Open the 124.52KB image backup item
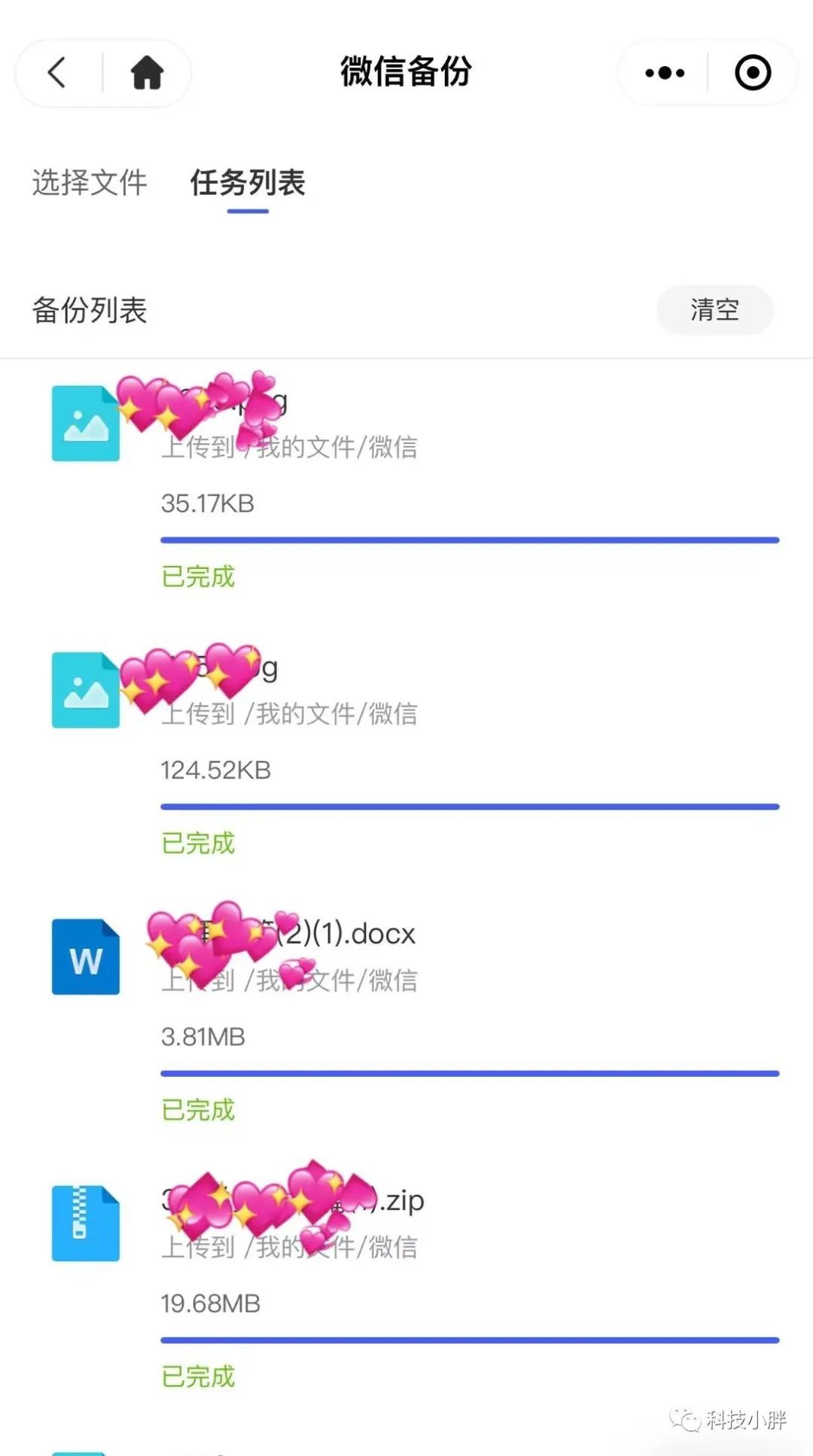 point(406,752)
